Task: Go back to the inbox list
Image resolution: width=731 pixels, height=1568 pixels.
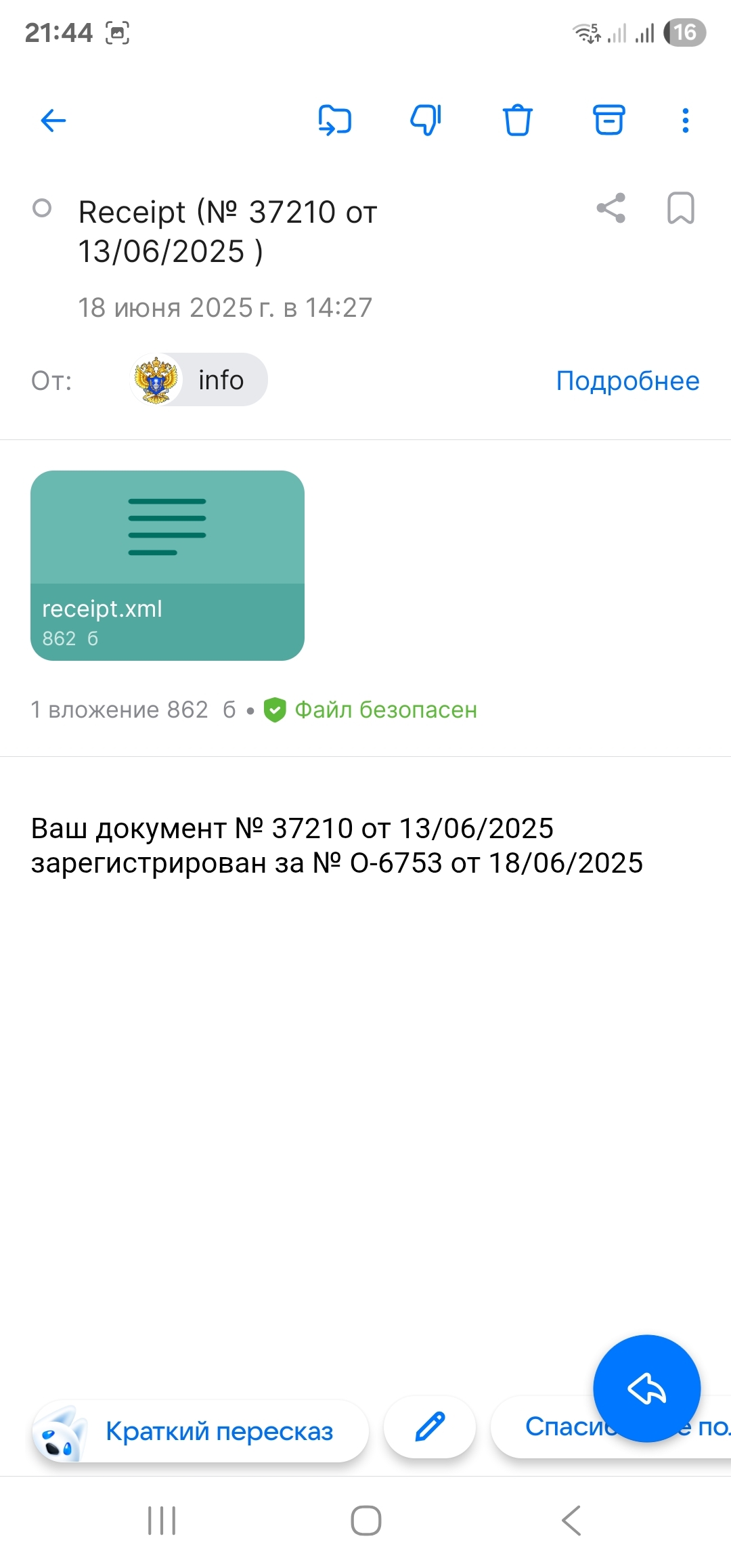Action: tap(53, 121)
